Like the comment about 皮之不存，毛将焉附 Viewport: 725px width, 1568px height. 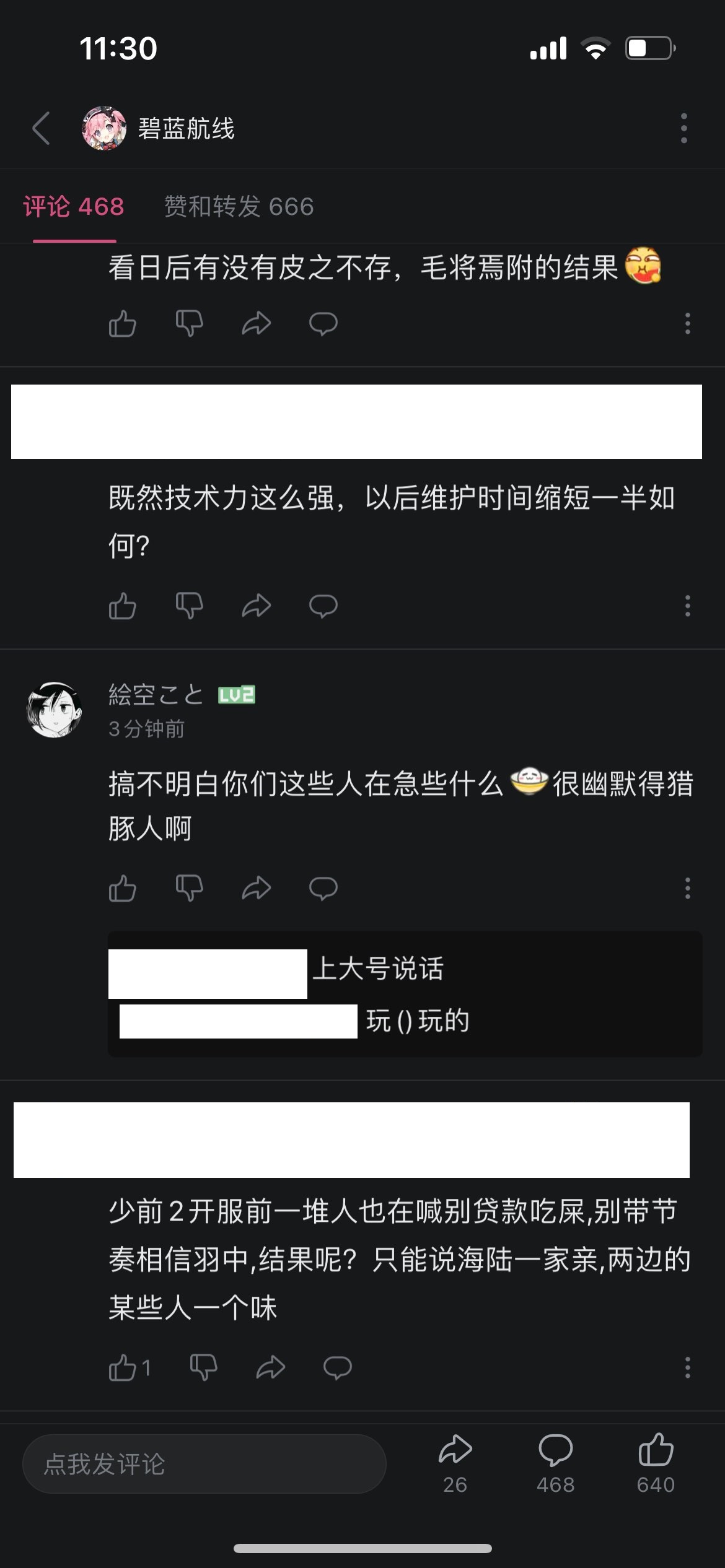tap(123, 323)
